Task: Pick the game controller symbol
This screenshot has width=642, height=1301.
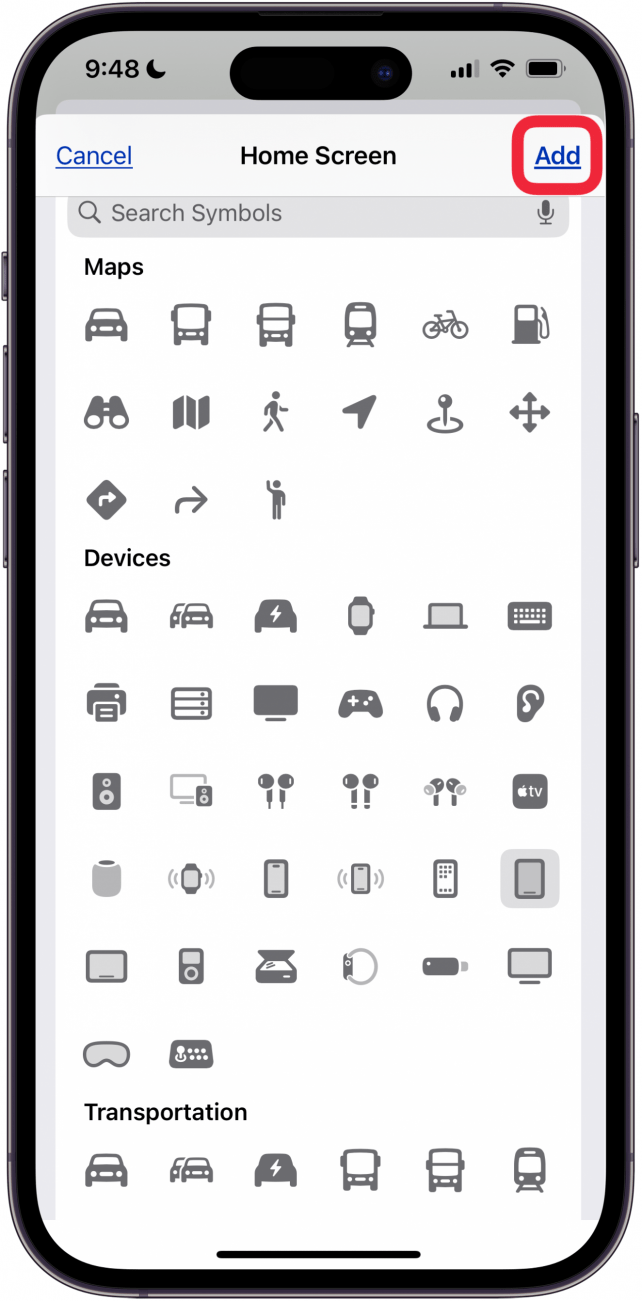Action: click(360, 703)
